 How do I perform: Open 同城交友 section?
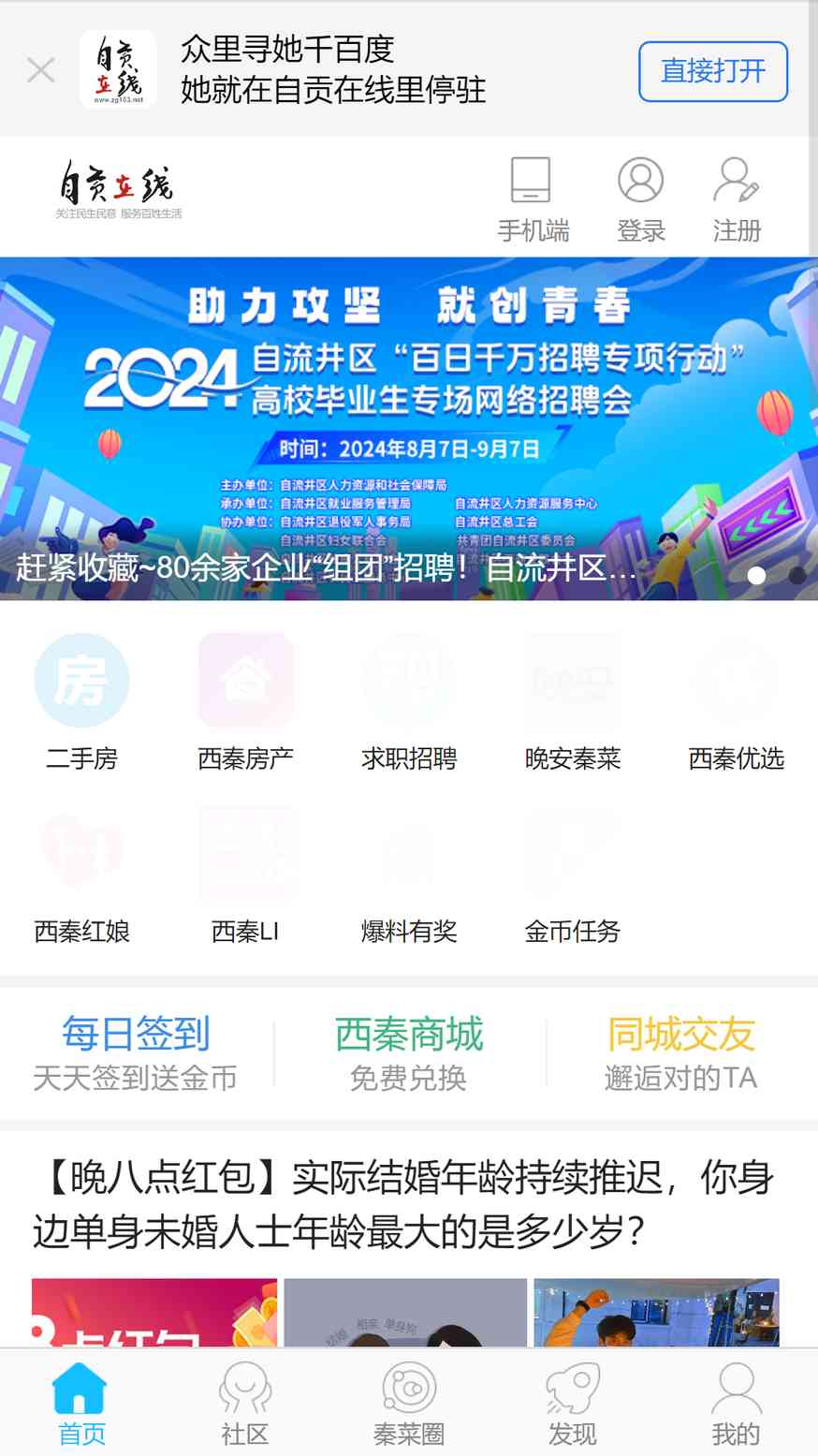(680, 1052)
